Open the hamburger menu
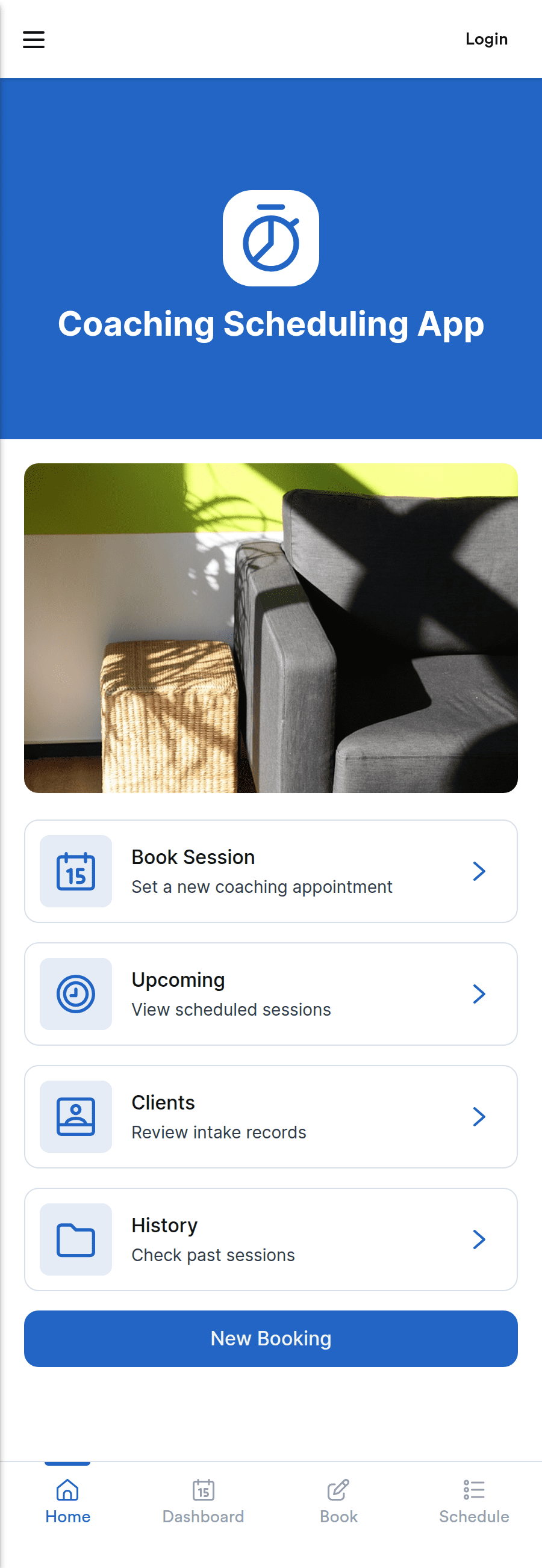The width and height of the screenshot is (542, 1568). 34,40
